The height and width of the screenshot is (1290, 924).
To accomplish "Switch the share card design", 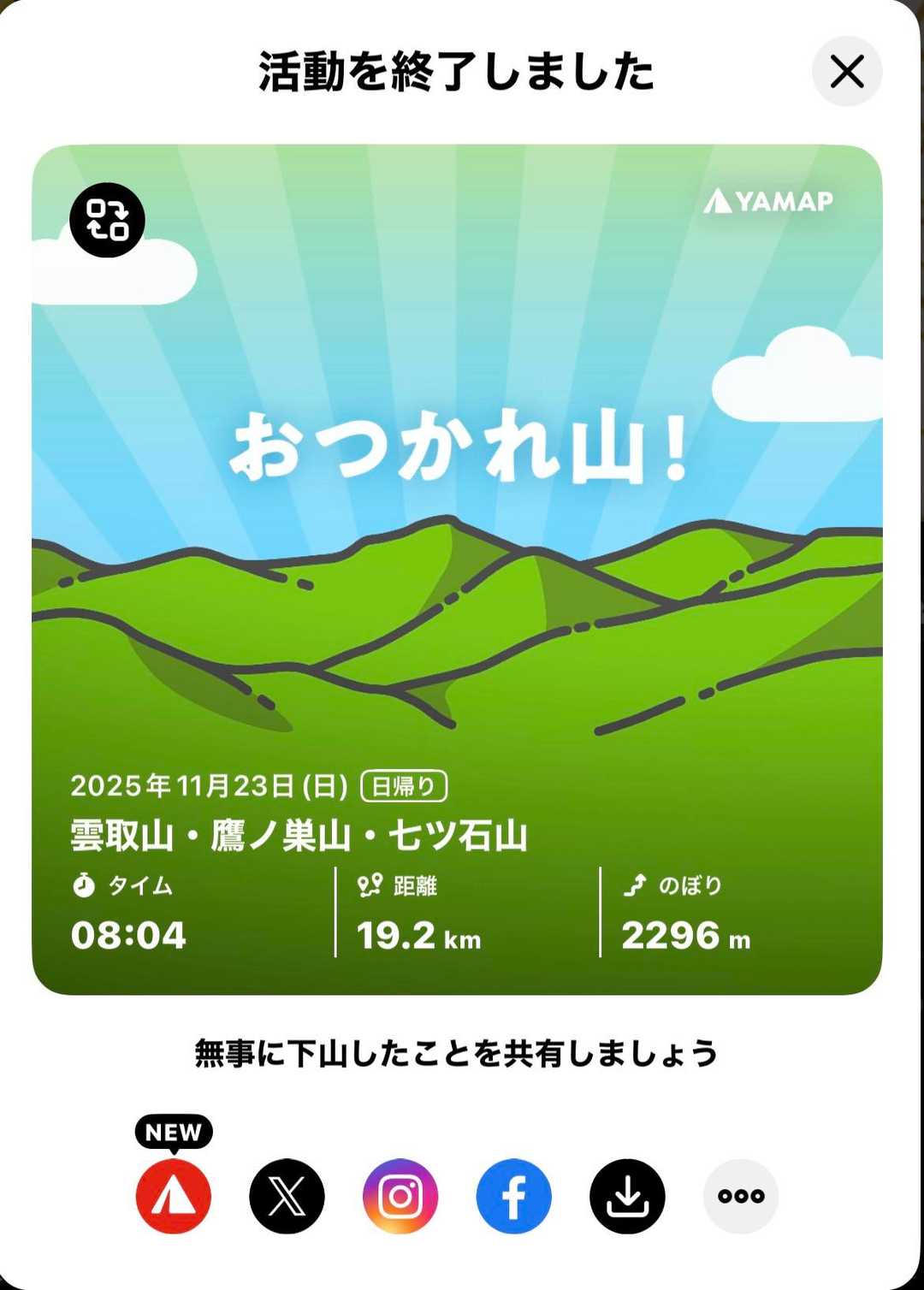I will [107, 220].
